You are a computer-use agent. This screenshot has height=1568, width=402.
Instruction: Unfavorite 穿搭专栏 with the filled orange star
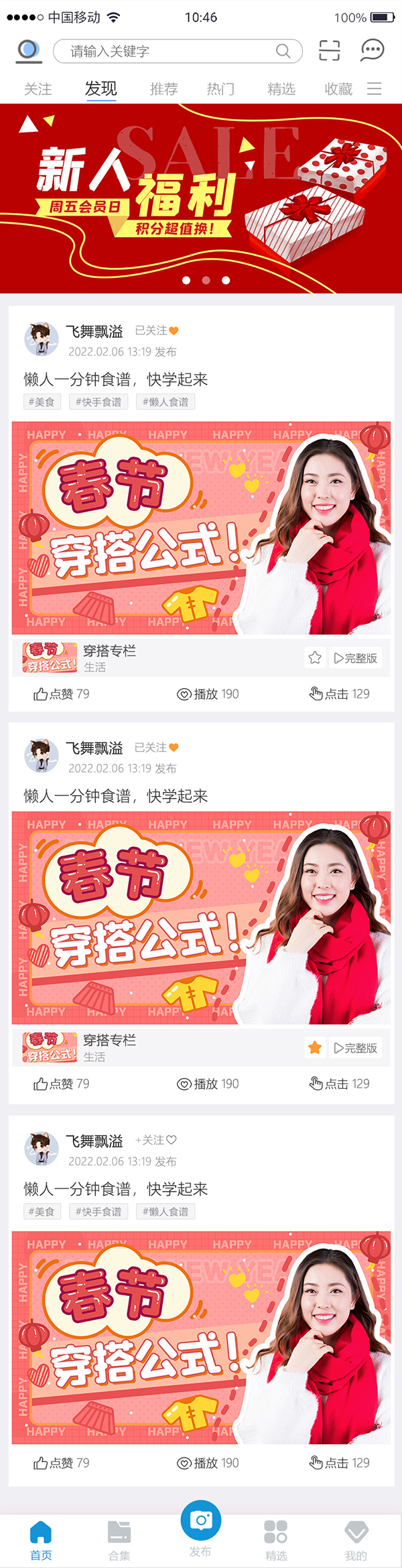click(x=315, y=1047)
